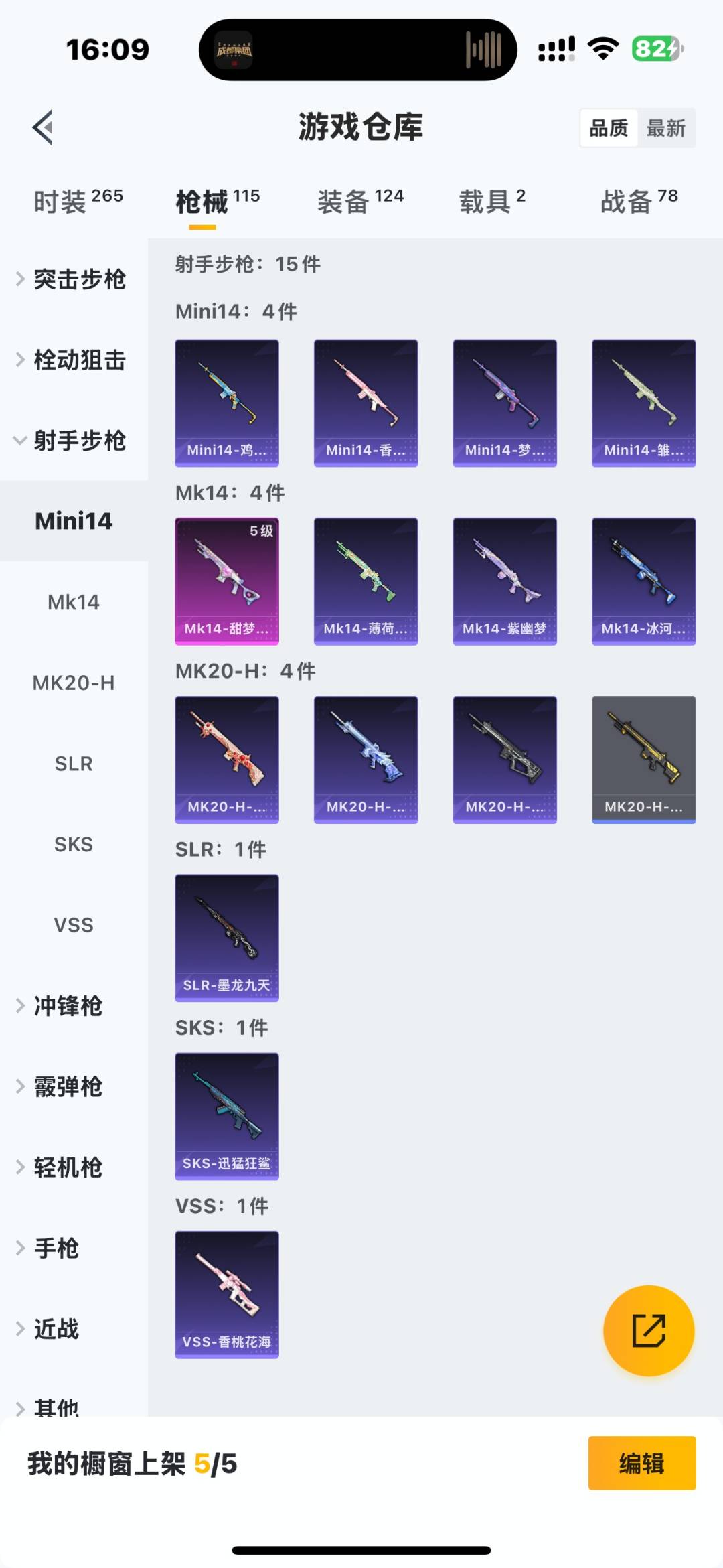Tap the orange floating share button
The height and width of the screenshot is (1568, 723).
pyautogui.click(x=649, y=1330)
